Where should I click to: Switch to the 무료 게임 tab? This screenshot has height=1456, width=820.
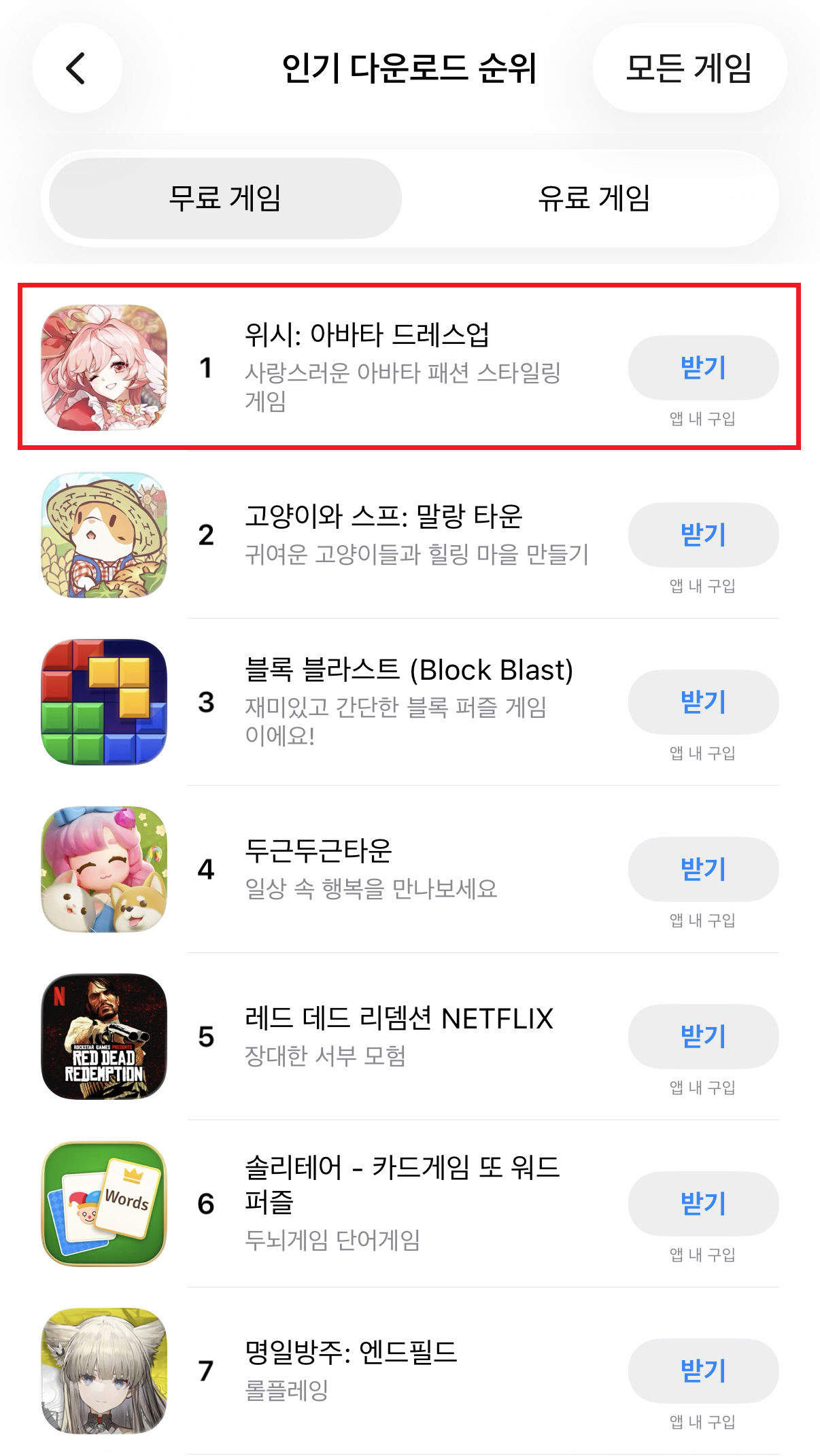pos(225,198)
